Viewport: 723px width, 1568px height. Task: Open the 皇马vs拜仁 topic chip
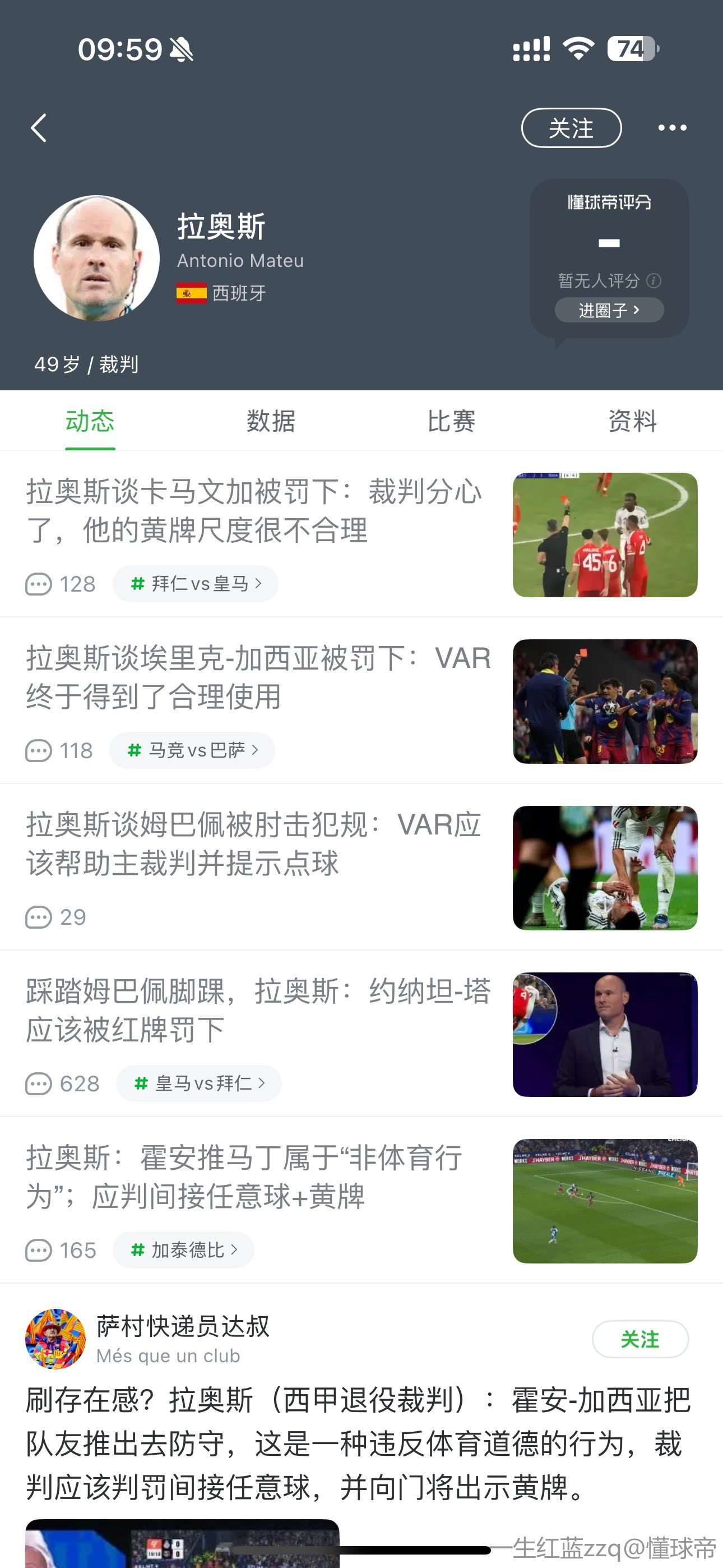[198, 1083]
